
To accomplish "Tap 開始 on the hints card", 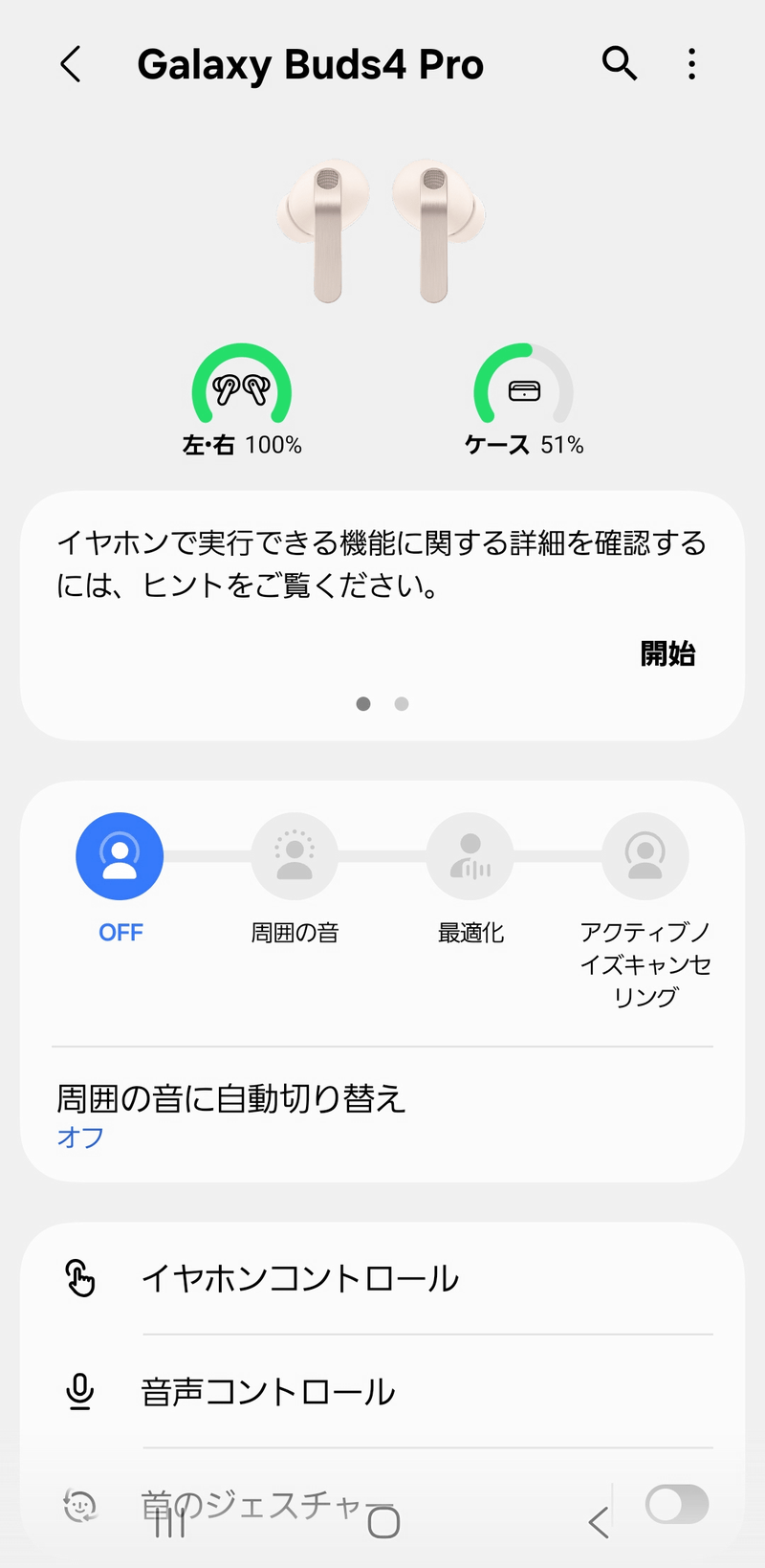I will pos(667,653).
